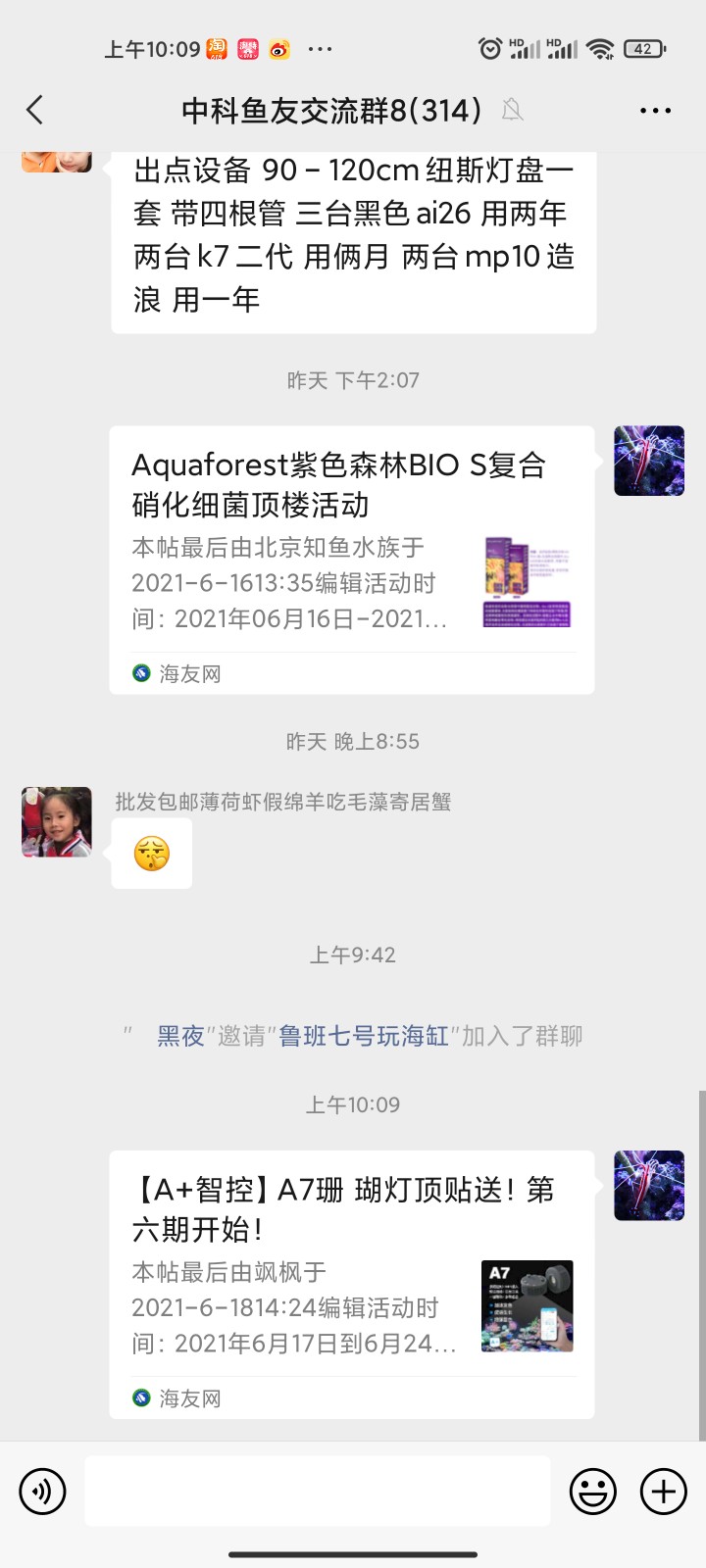Go back from the group chat

click(x=35, y=110)
